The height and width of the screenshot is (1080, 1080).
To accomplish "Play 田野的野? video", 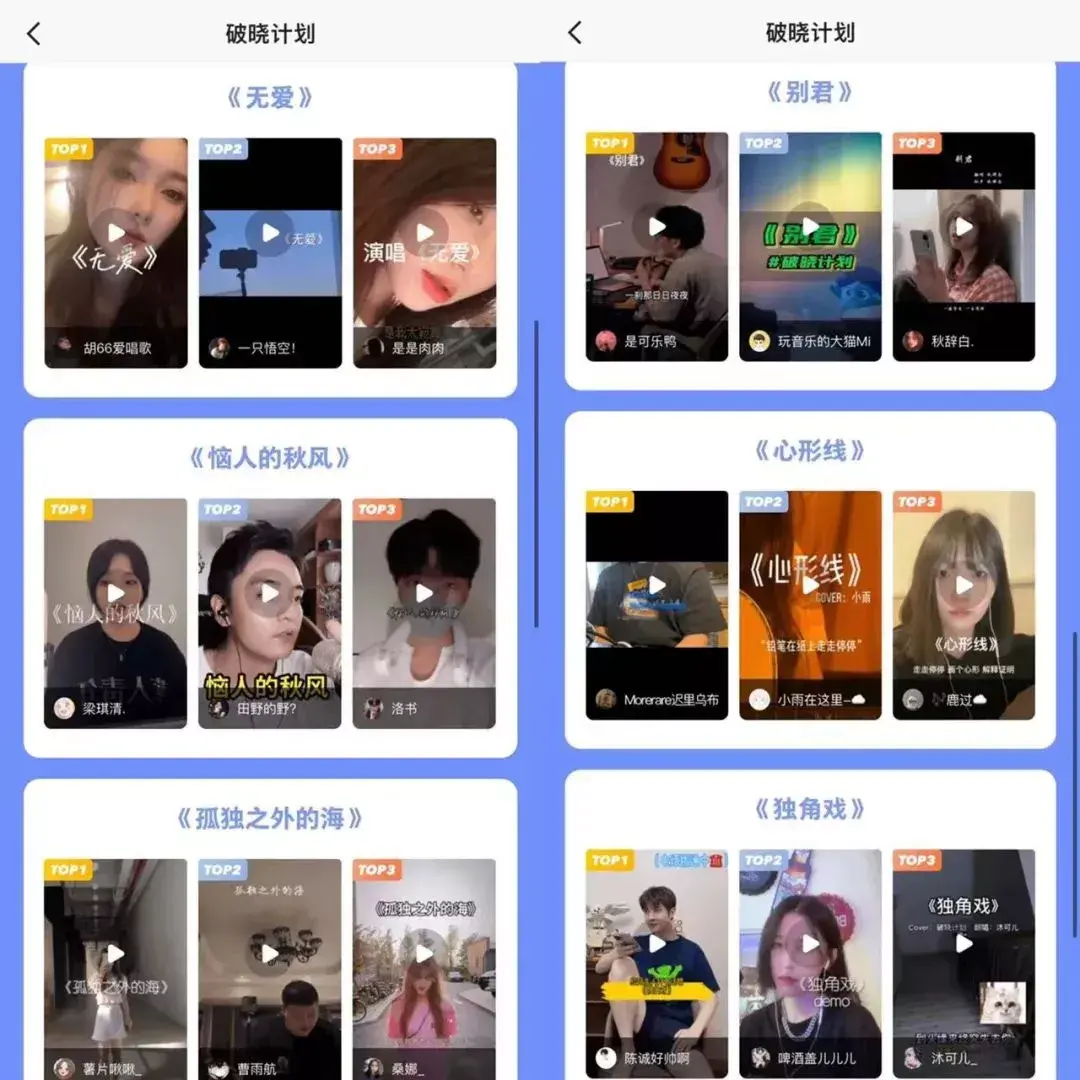I will 270,594.
